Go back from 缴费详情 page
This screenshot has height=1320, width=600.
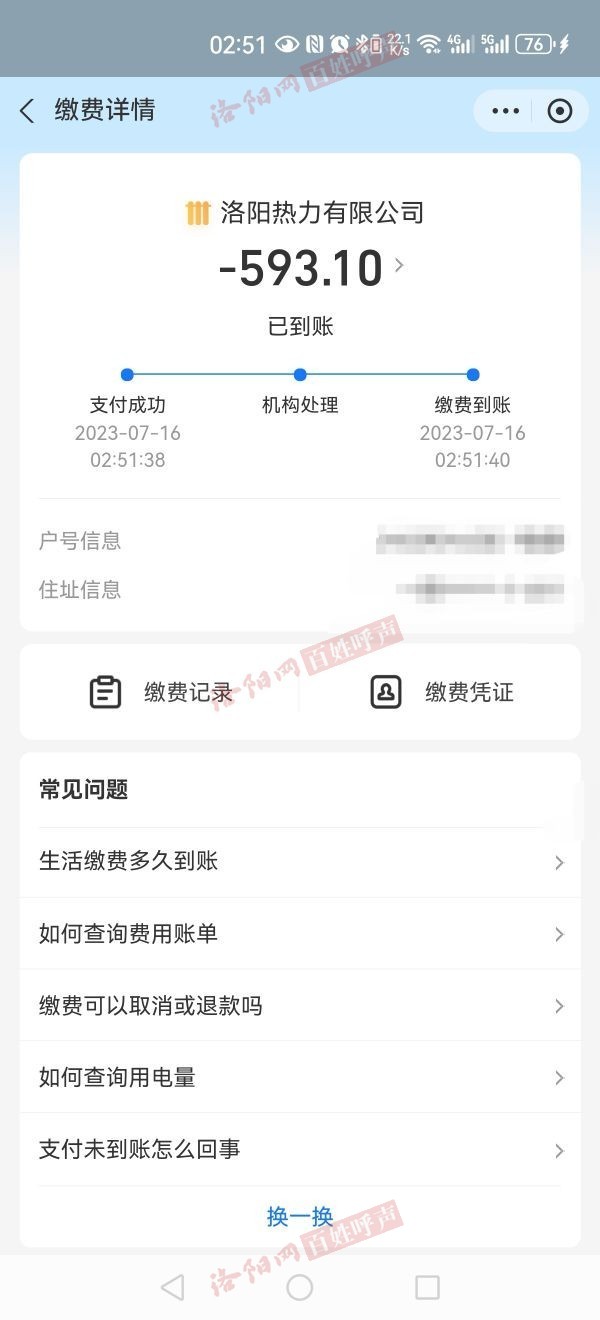click(x=27, y=111)
